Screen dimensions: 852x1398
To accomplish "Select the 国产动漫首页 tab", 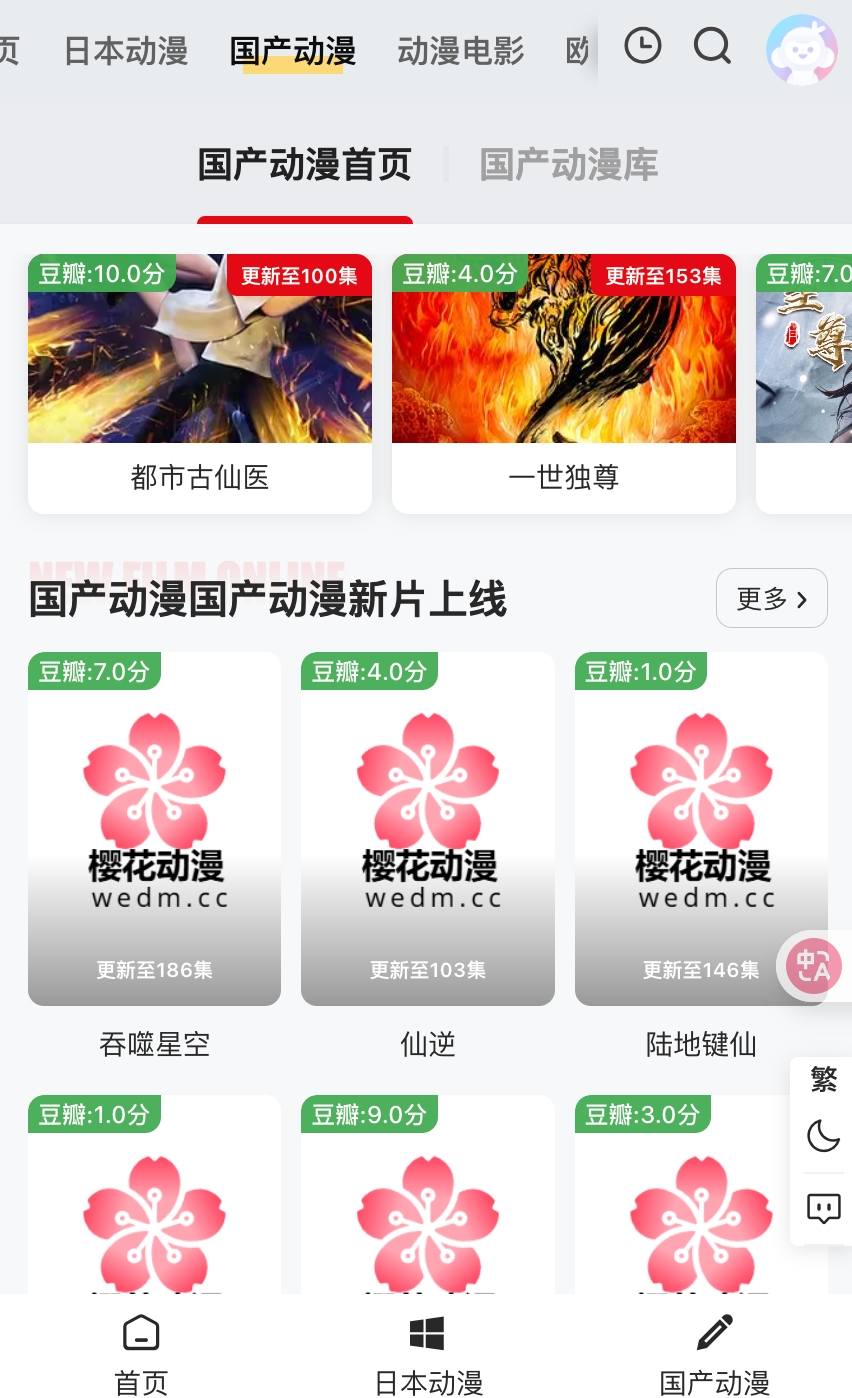I will tap(304, 165).
